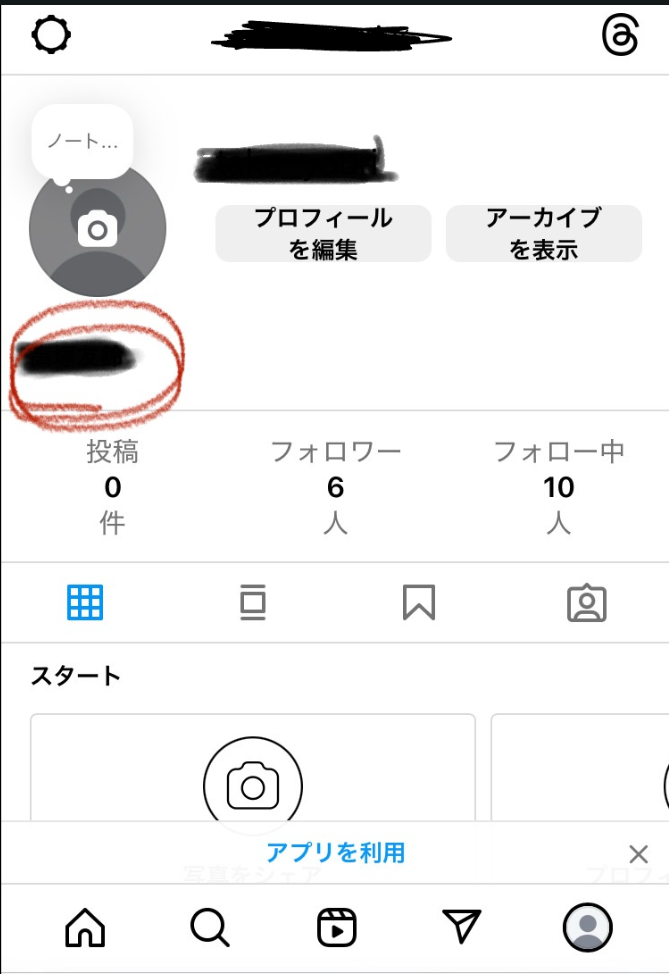Switch to the posts grid tab
This screenshot has width=669, height=974.
pyautogui.click(x=85, y=602)
